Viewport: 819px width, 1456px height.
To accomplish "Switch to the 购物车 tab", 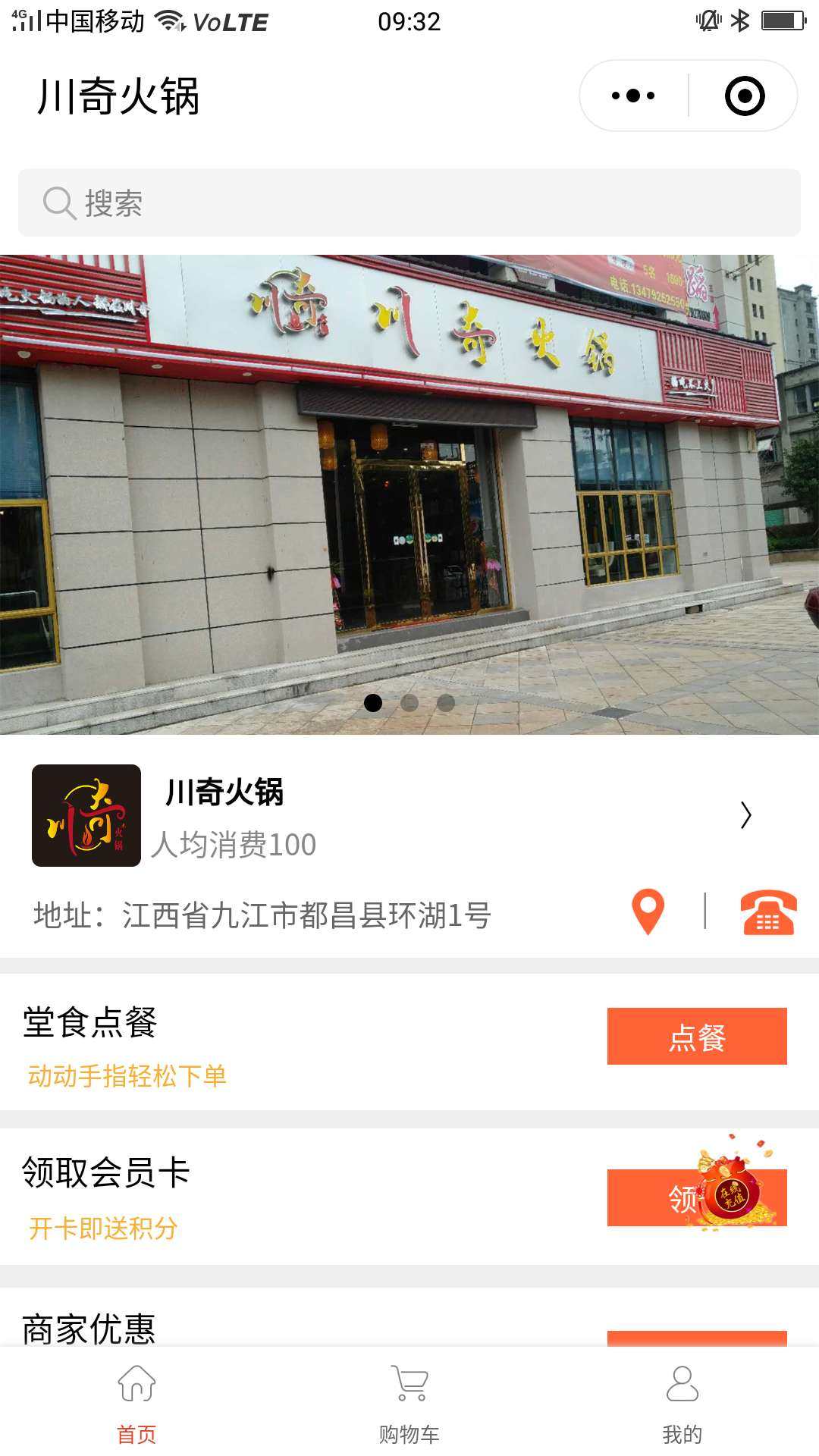I will pos(409,1403).
